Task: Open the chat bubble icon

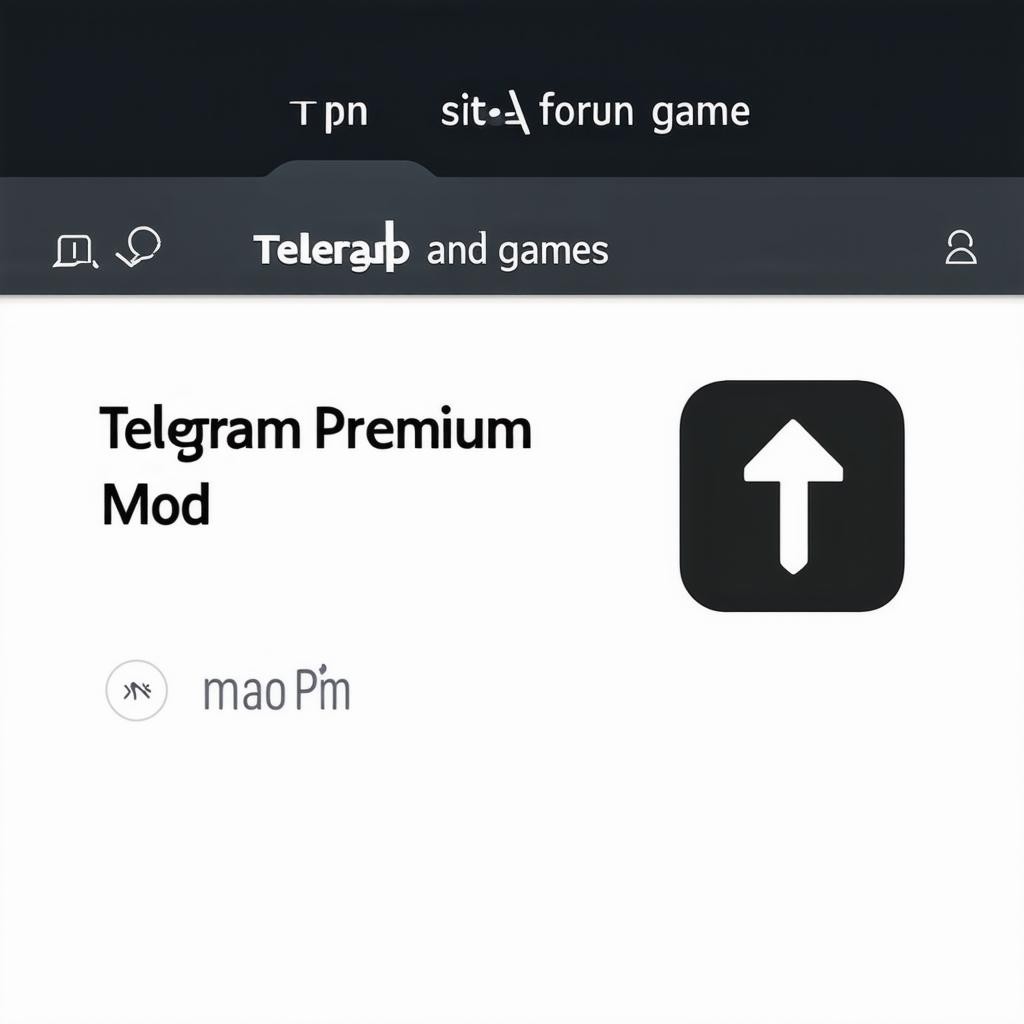Action: coord(140,246)
